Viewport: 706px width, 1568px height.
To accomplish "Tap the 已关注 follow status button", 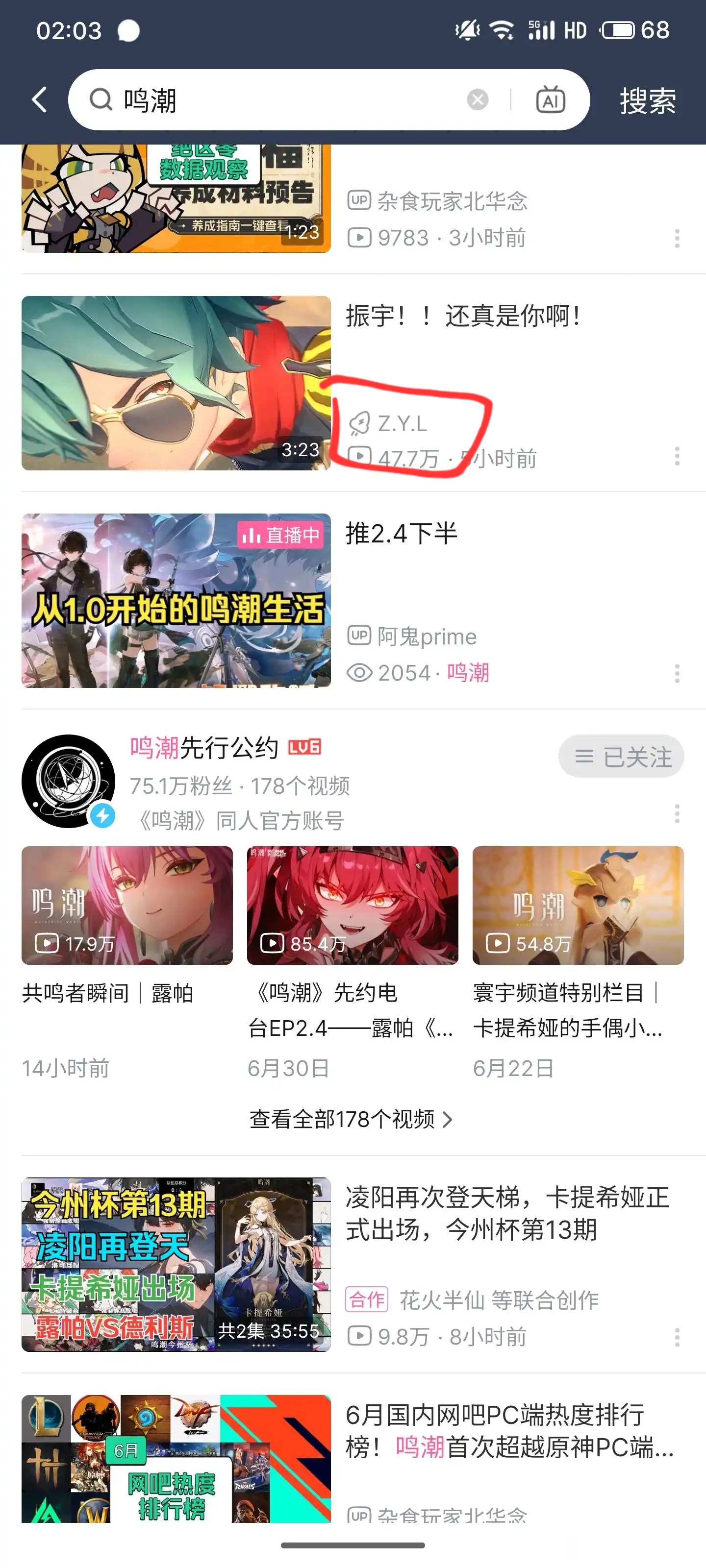I will [x=621, y=757].
